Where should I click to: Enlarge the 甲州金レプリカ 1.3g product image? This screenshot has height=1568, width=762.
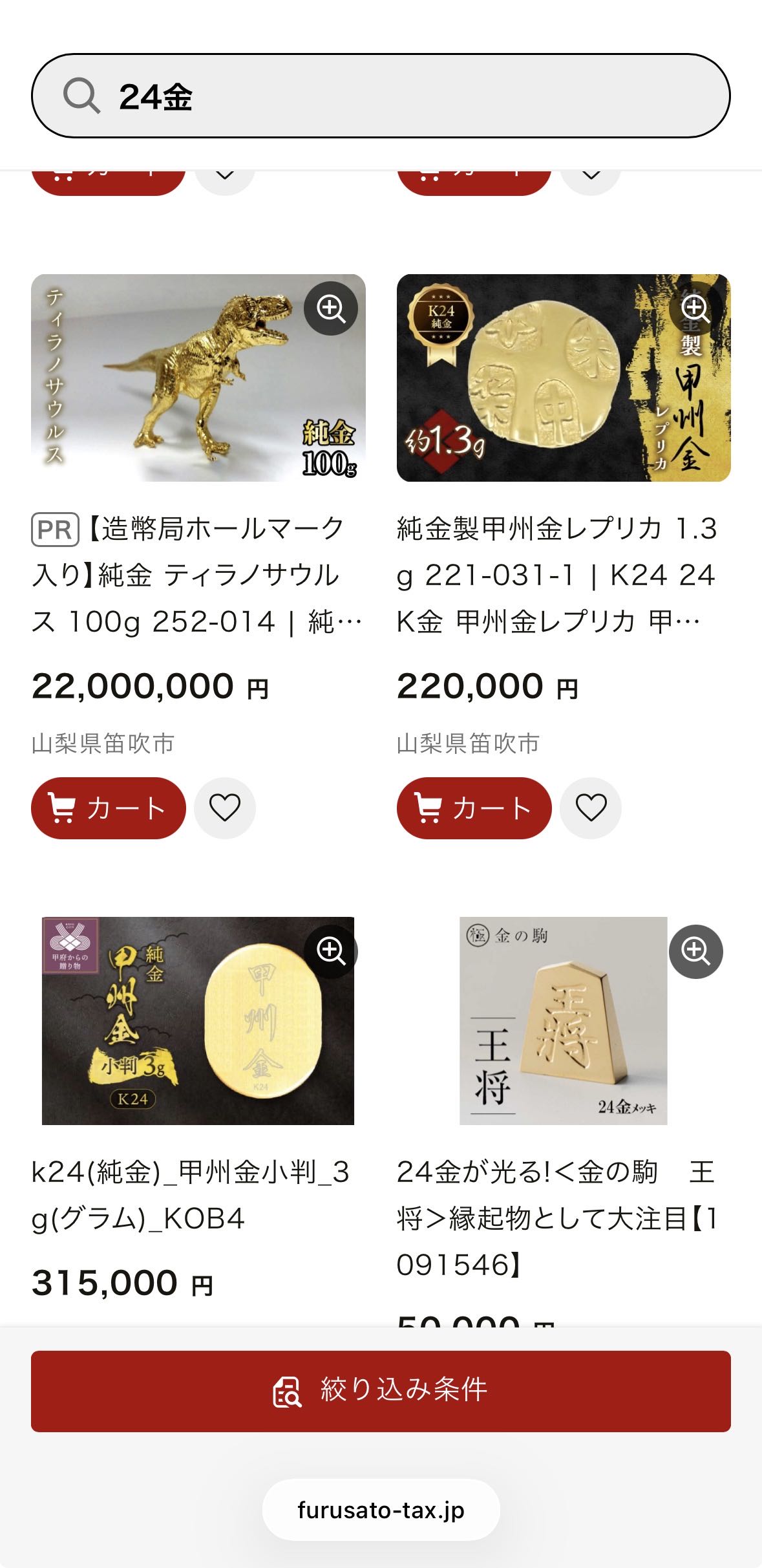point(695,308)
